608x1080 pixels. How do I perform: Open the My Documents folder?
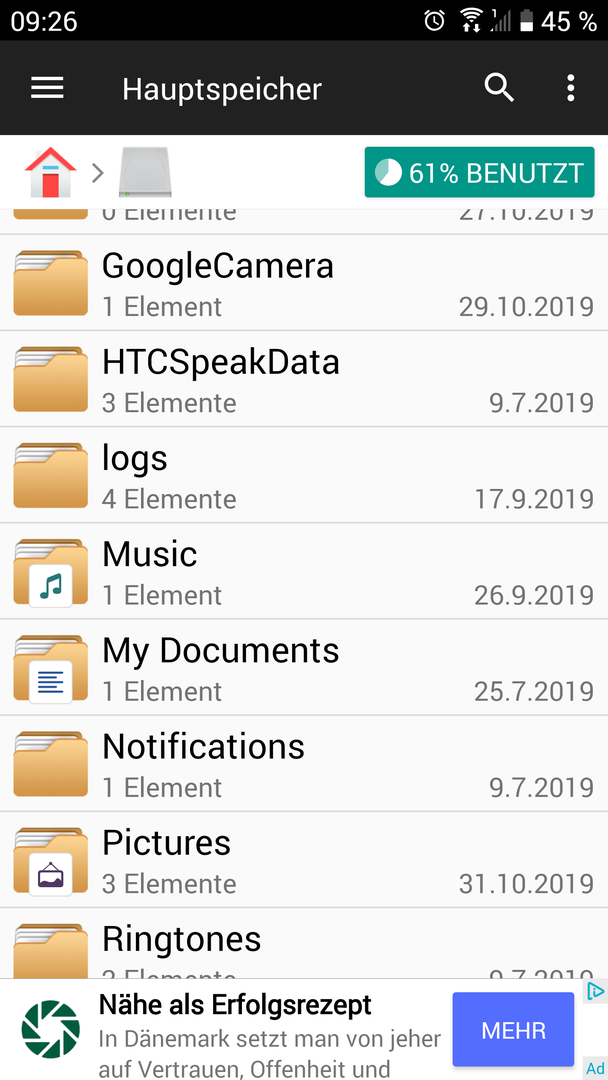304,668
